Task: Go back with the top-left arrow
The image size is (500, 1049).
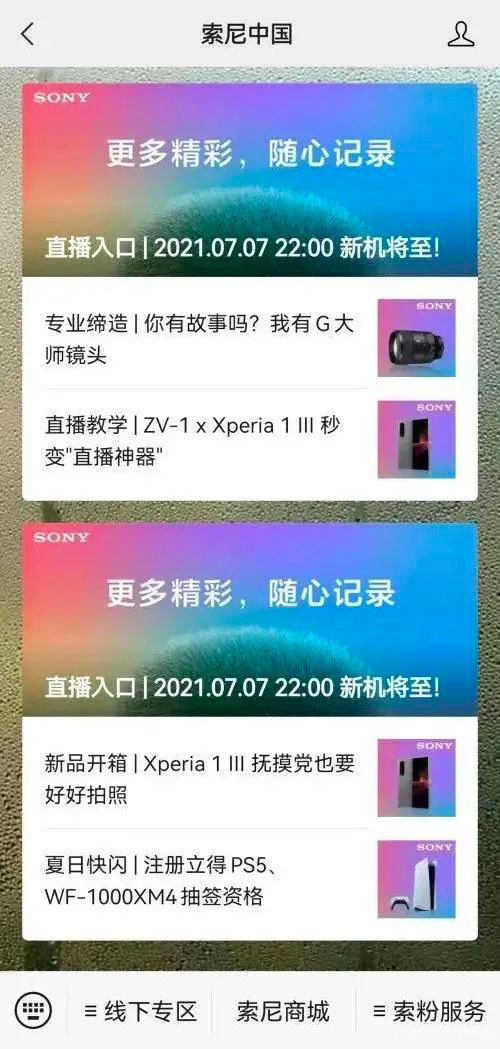Action: tap(27, 34)
